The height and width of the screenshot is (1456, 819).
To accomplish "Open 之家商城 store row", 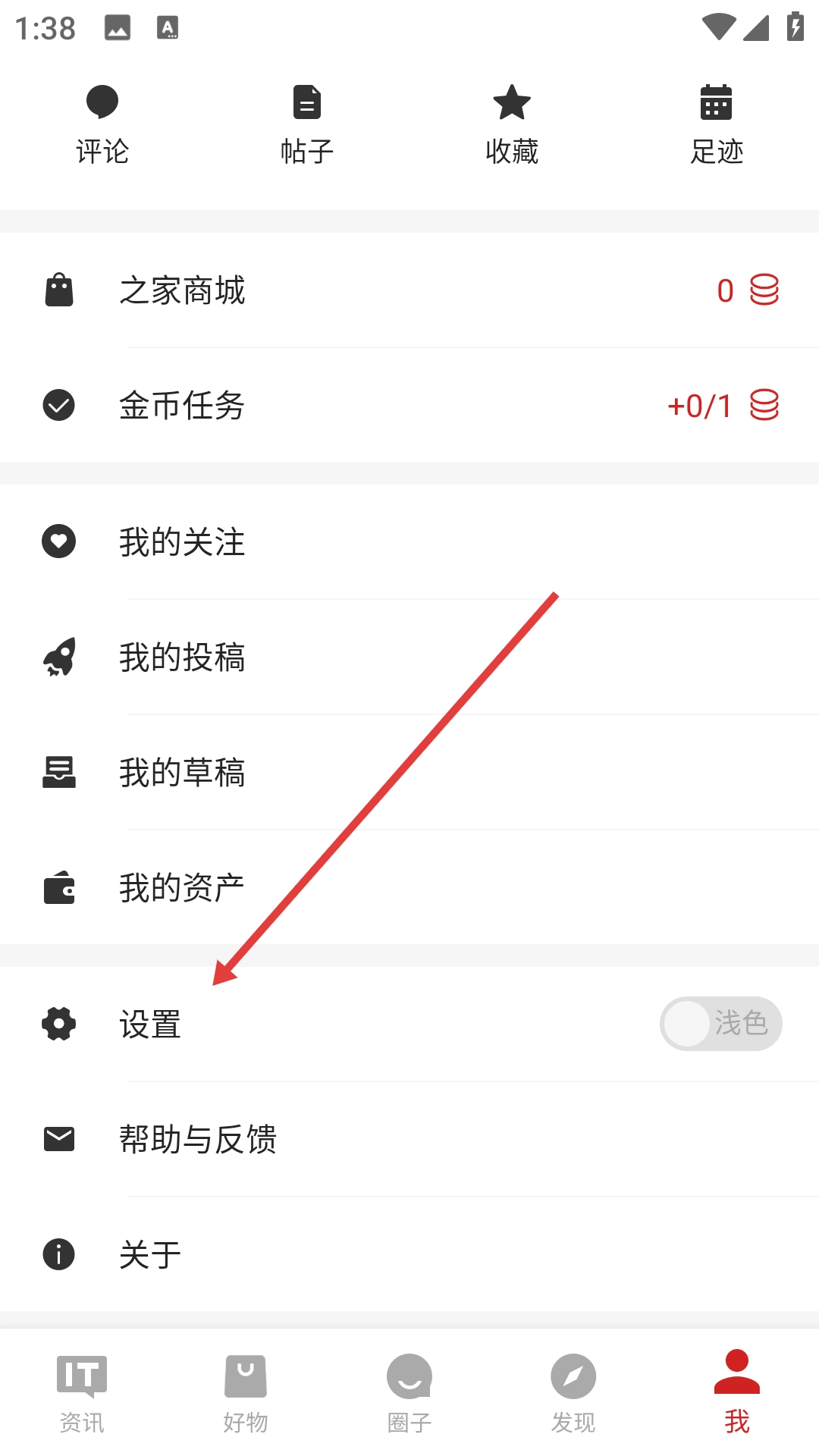I will 409,290.
